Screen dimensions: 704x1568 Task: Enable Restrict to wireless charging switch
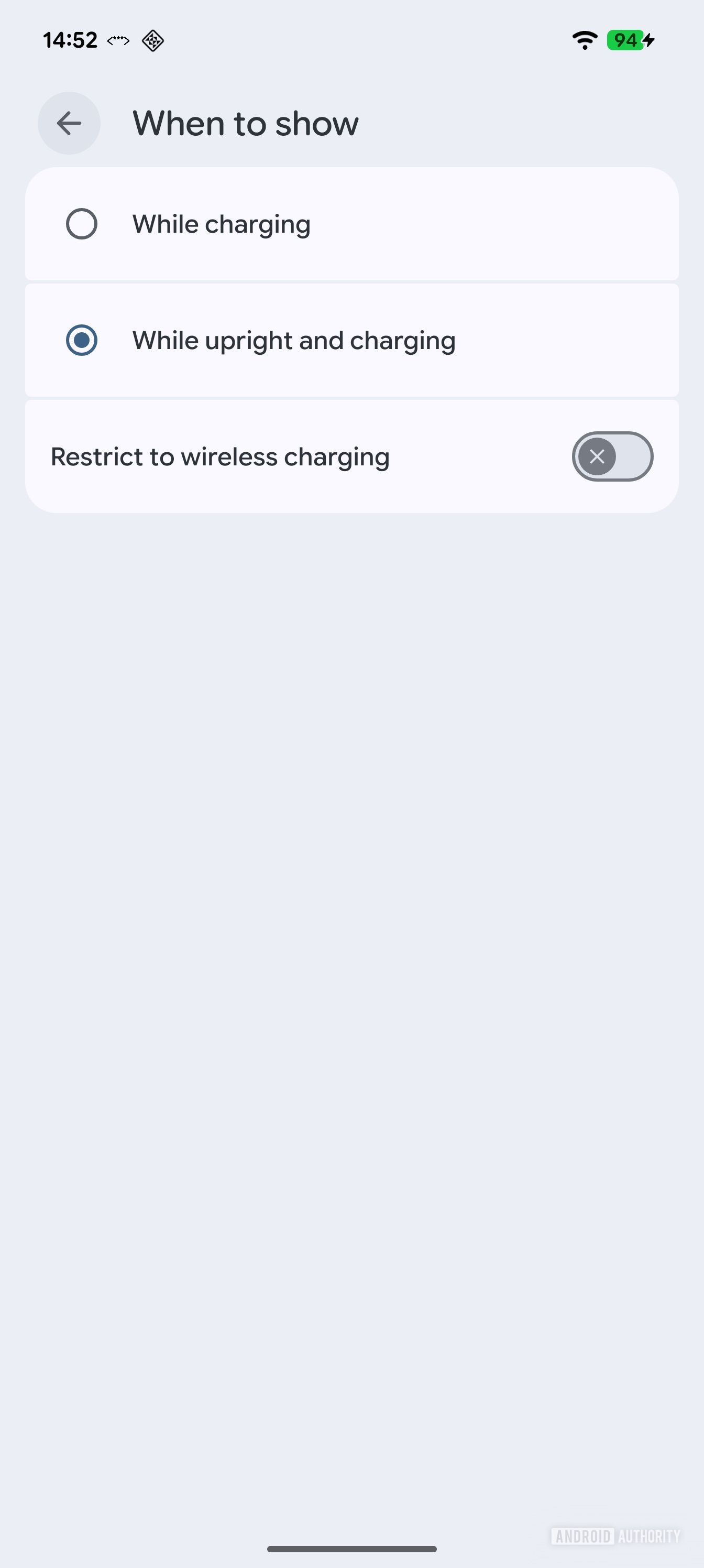pos(612,456)
